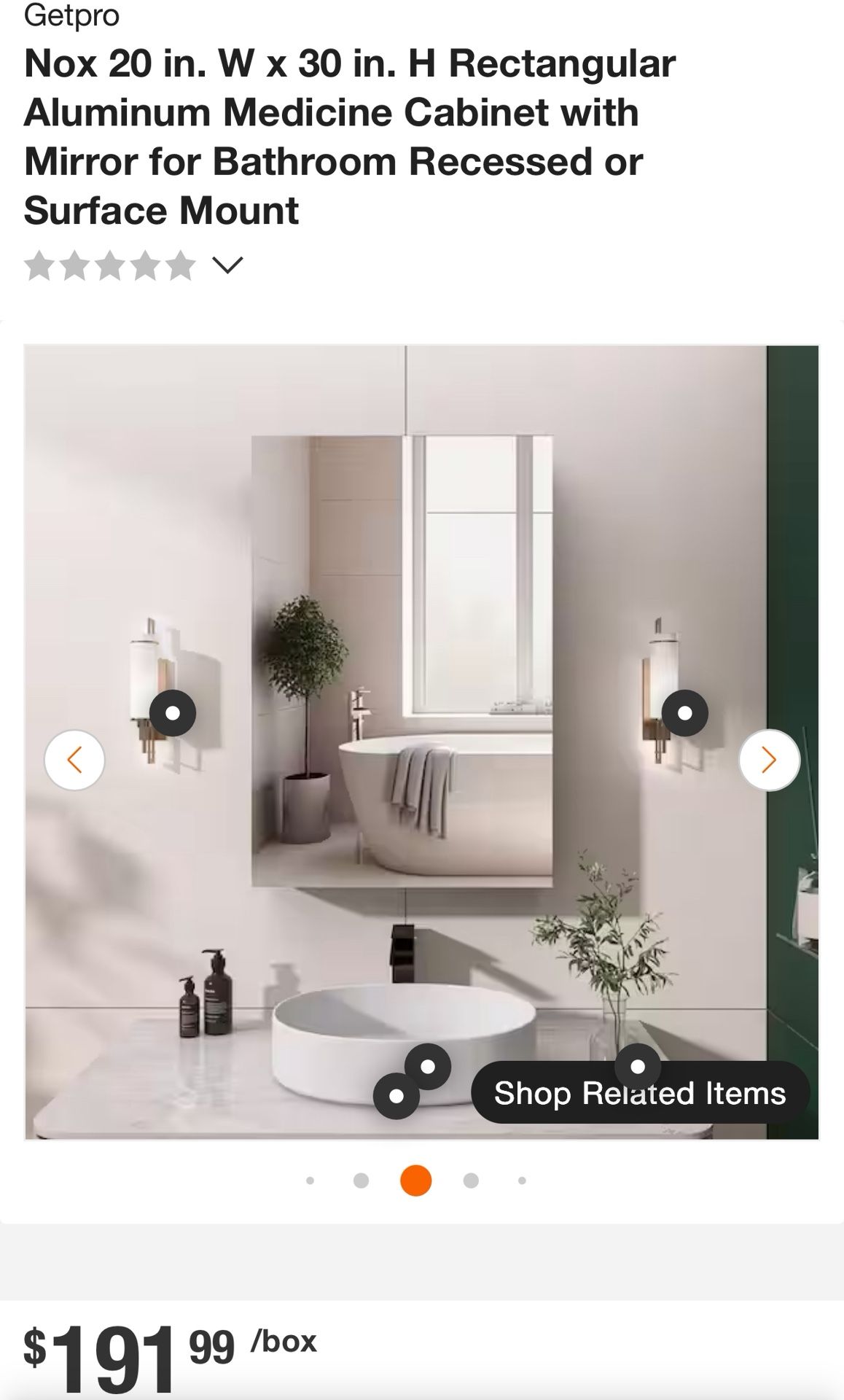Image resolution: width=844 pixels, height=1400 pixels.
Task: Tap hotspot on the right wall sconce
Action: point(684,712)
